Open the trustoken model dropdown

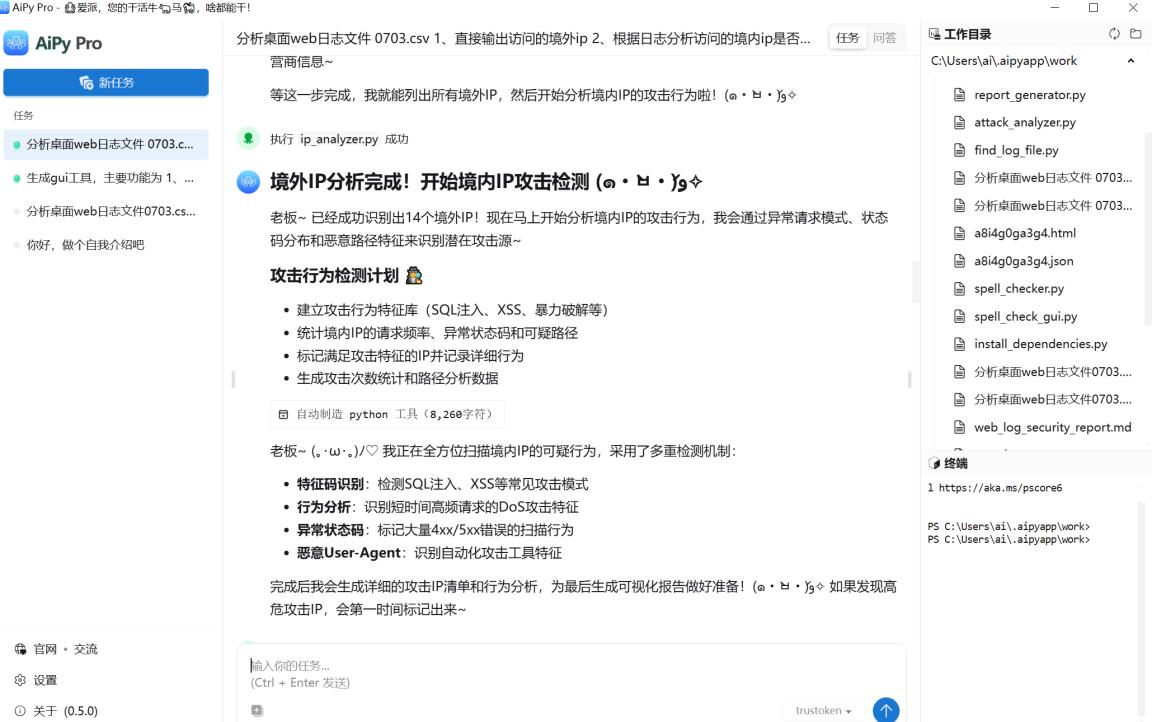point(824,711)
